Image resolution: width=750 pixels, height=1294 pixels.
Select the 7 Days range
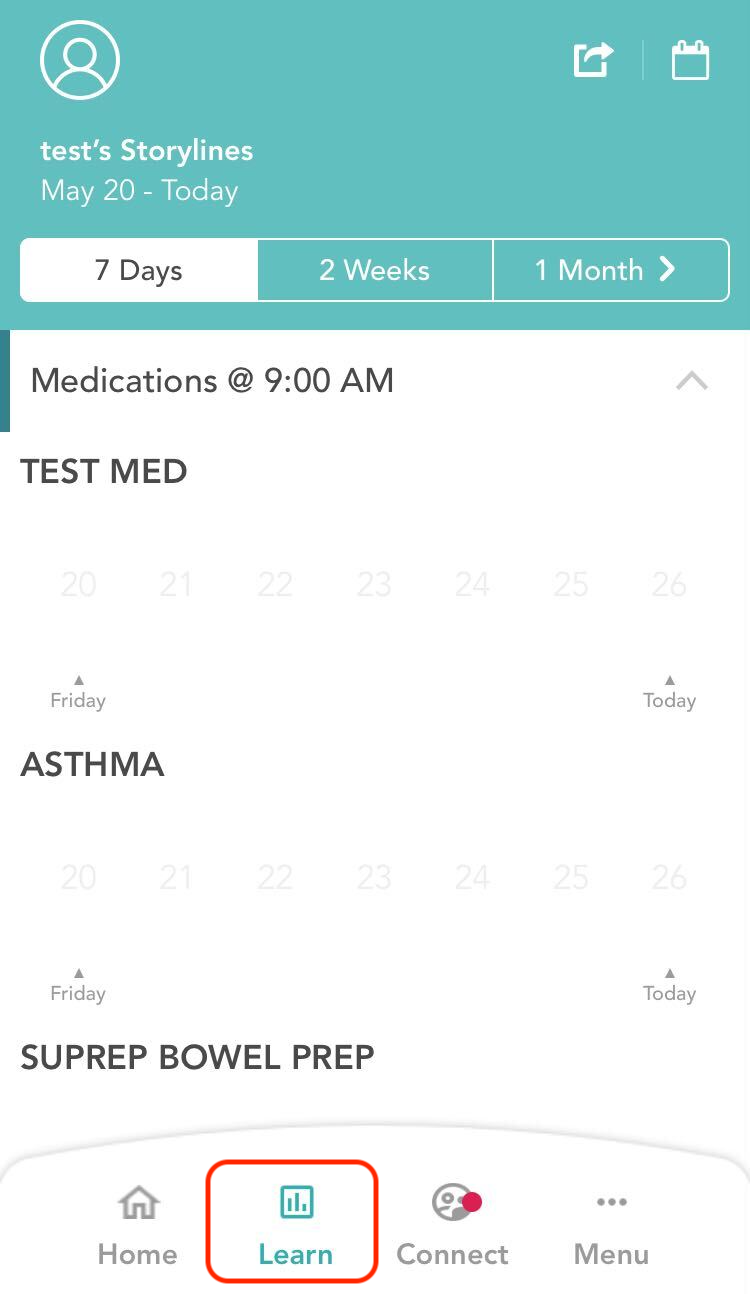click(x=139, y=270)
